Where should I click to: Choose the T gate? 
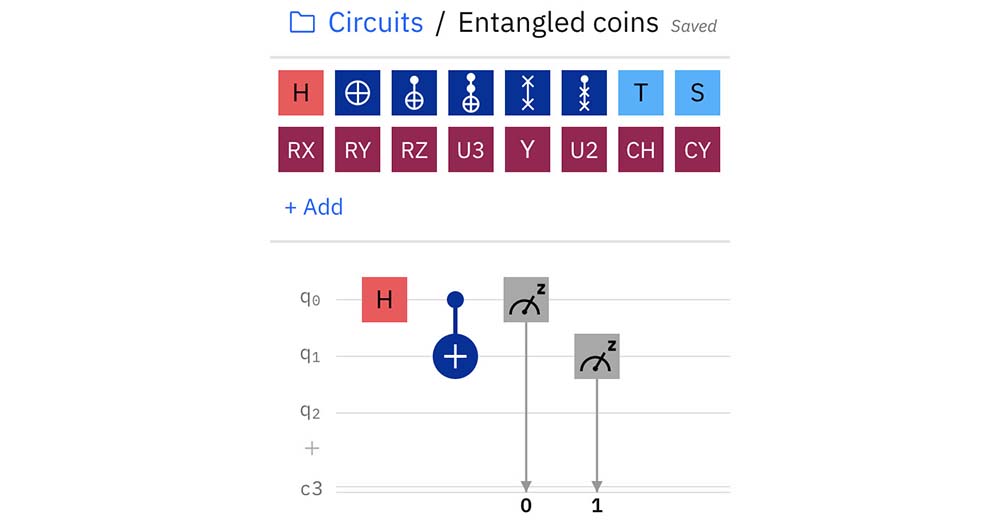click(641, 93)
